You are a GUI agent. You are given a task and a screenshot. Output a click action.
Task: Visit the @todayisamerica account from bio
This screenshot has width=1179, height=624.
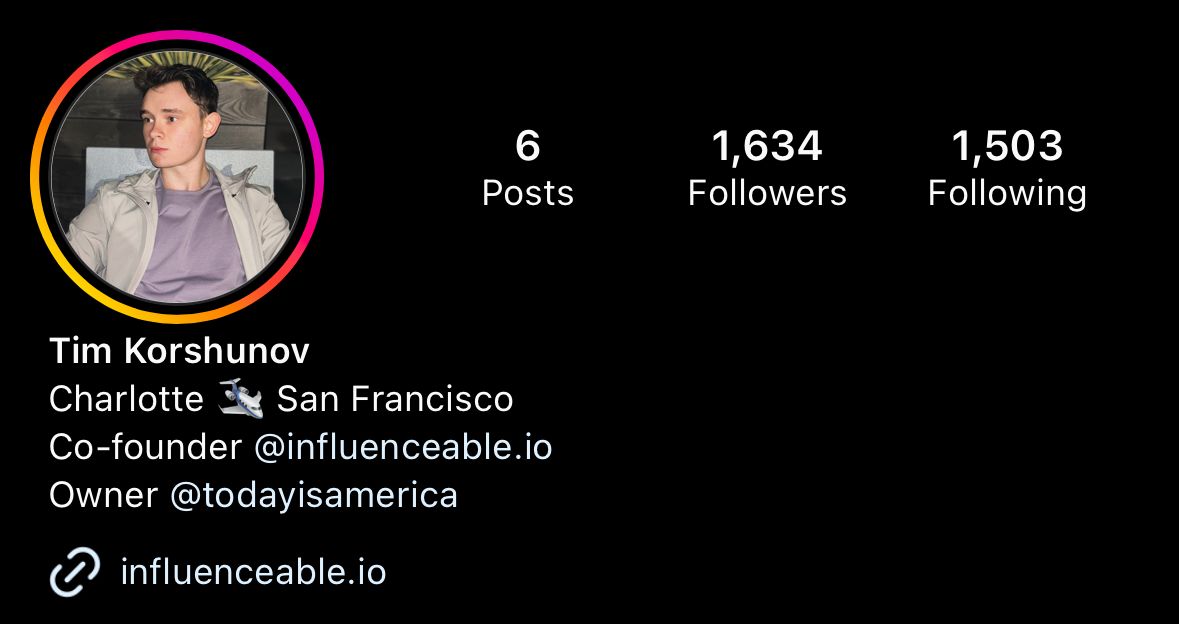pyautogui.click(x=314, y=495)
